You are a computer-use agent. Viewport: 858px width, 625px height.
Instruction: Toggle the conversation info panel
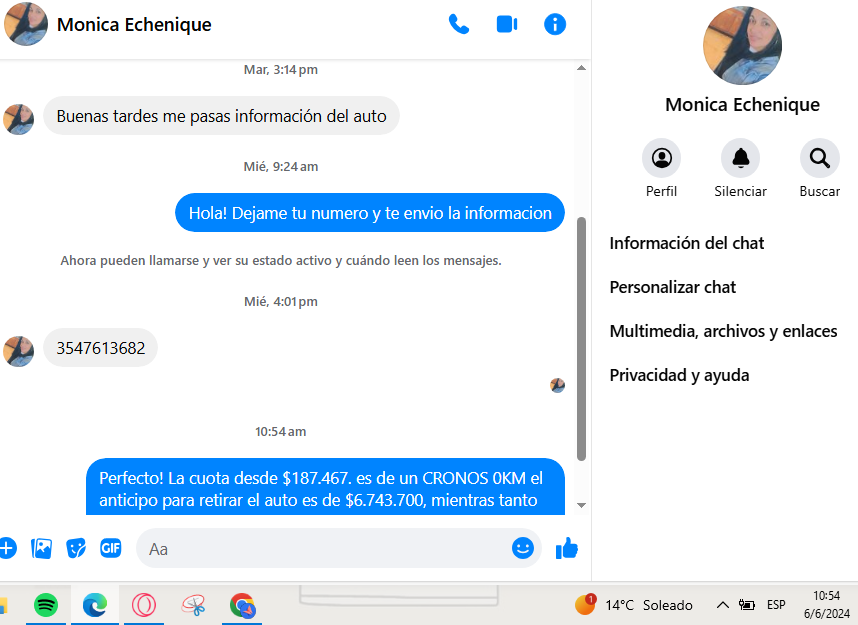(x=555, y=24)
